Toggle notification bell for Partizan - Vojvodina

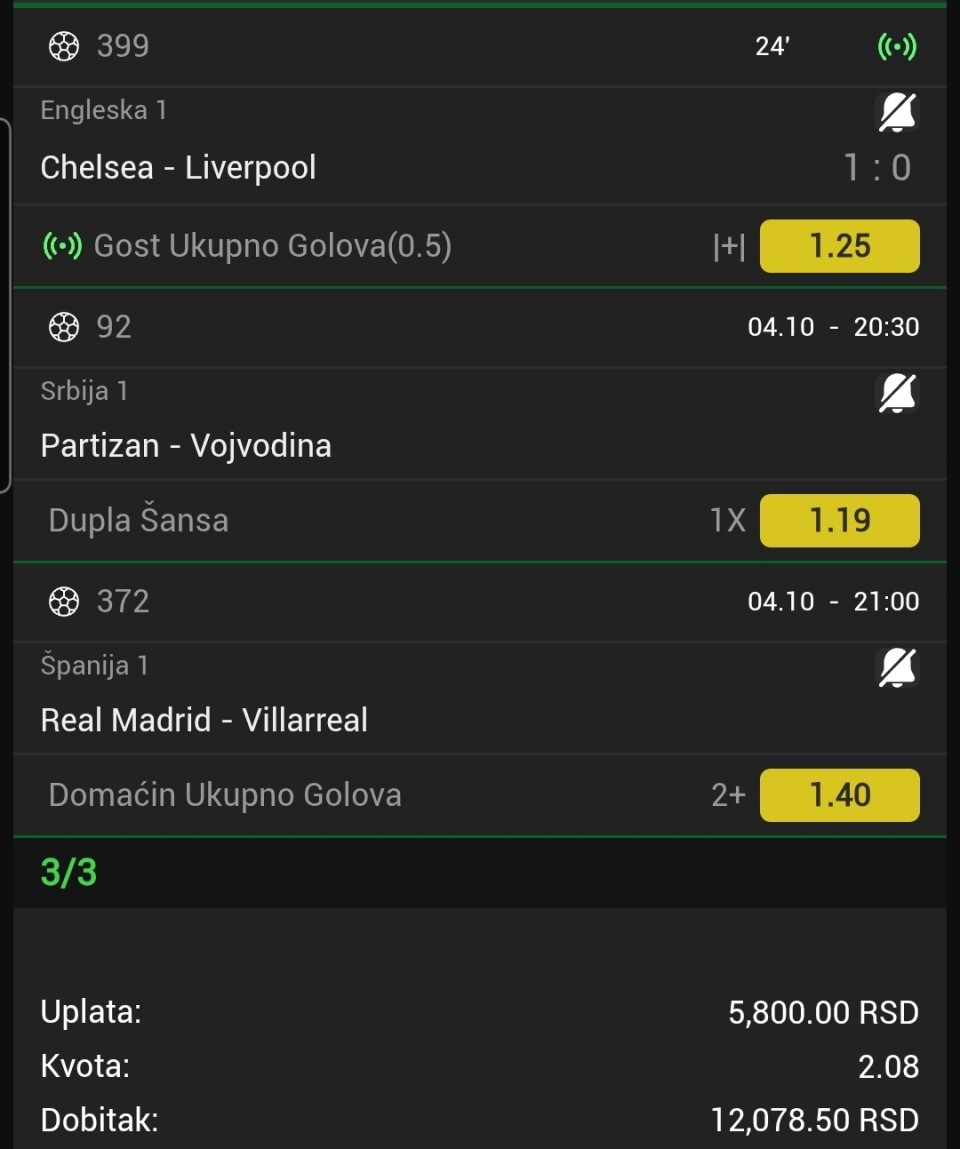pos(897,393)
